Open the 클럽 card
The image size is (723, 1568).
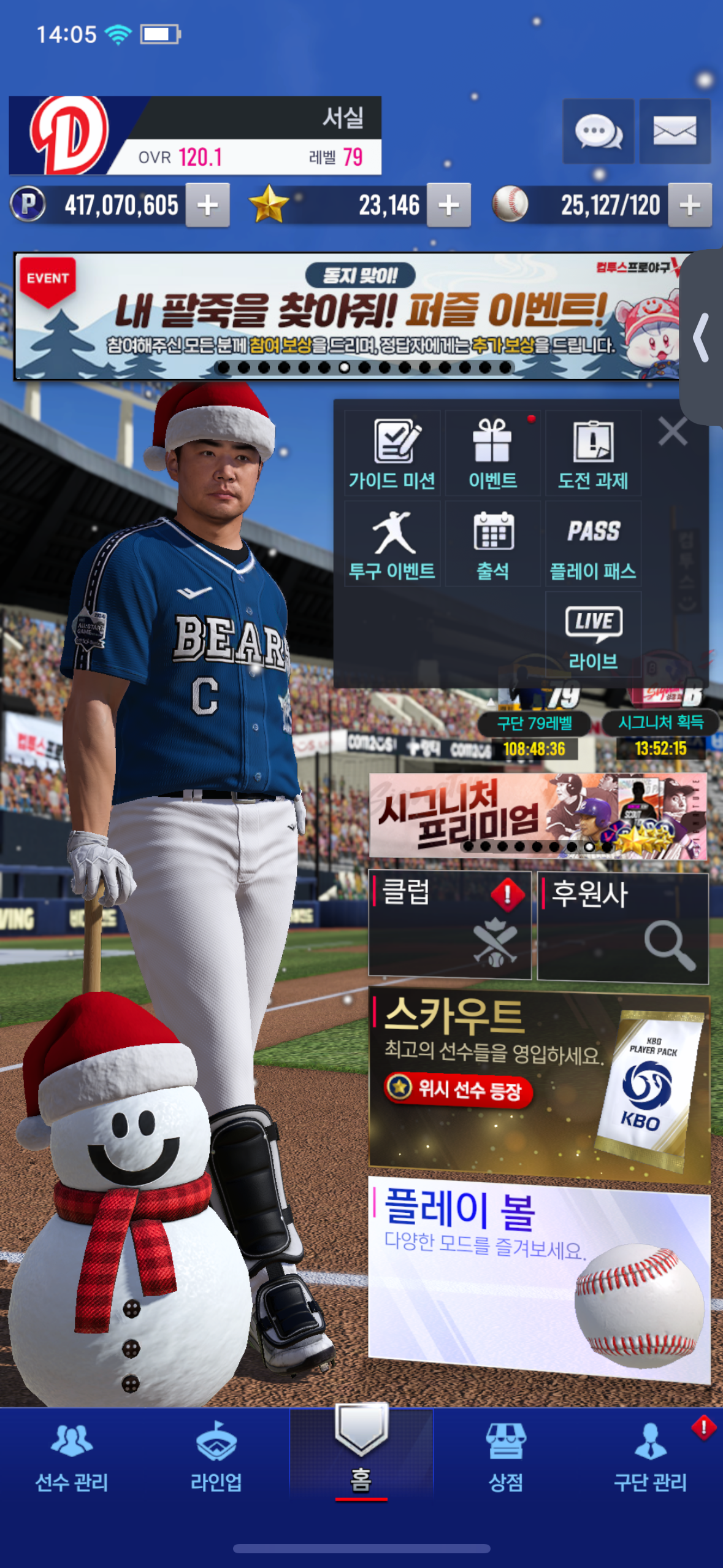449,924
